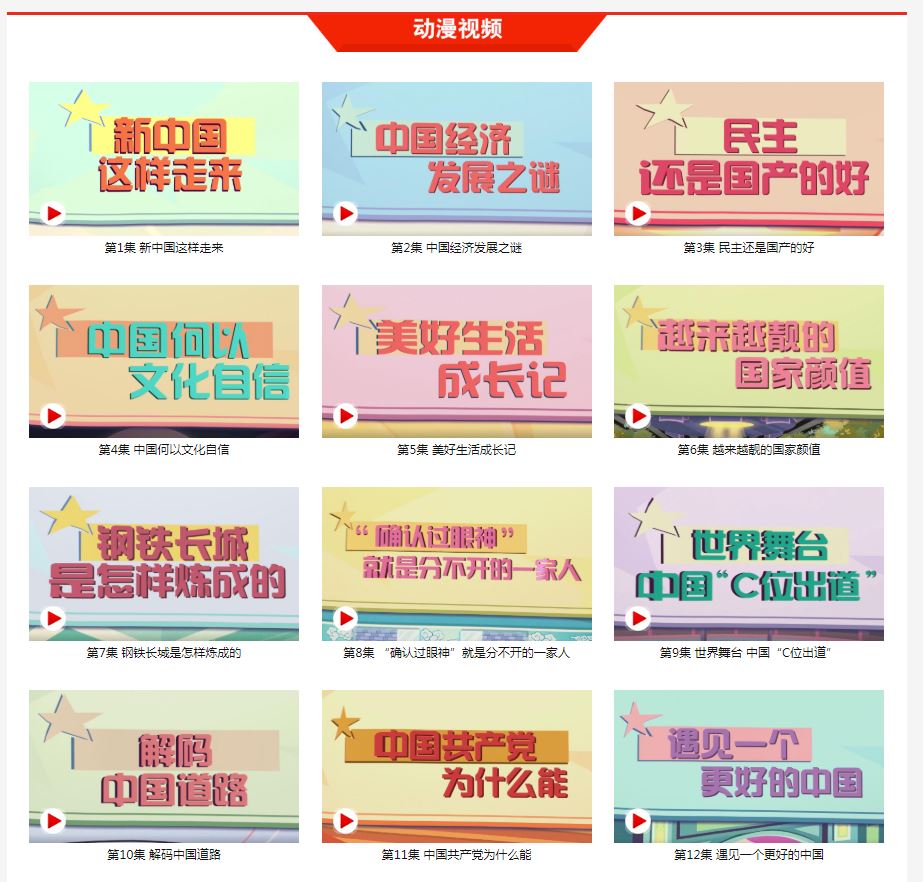This screenshot has height=882, width=923.
Task: Play 第9集 世界舞台 中国"C位出道"
Action: pyautogui.click(x=748, y=563)
